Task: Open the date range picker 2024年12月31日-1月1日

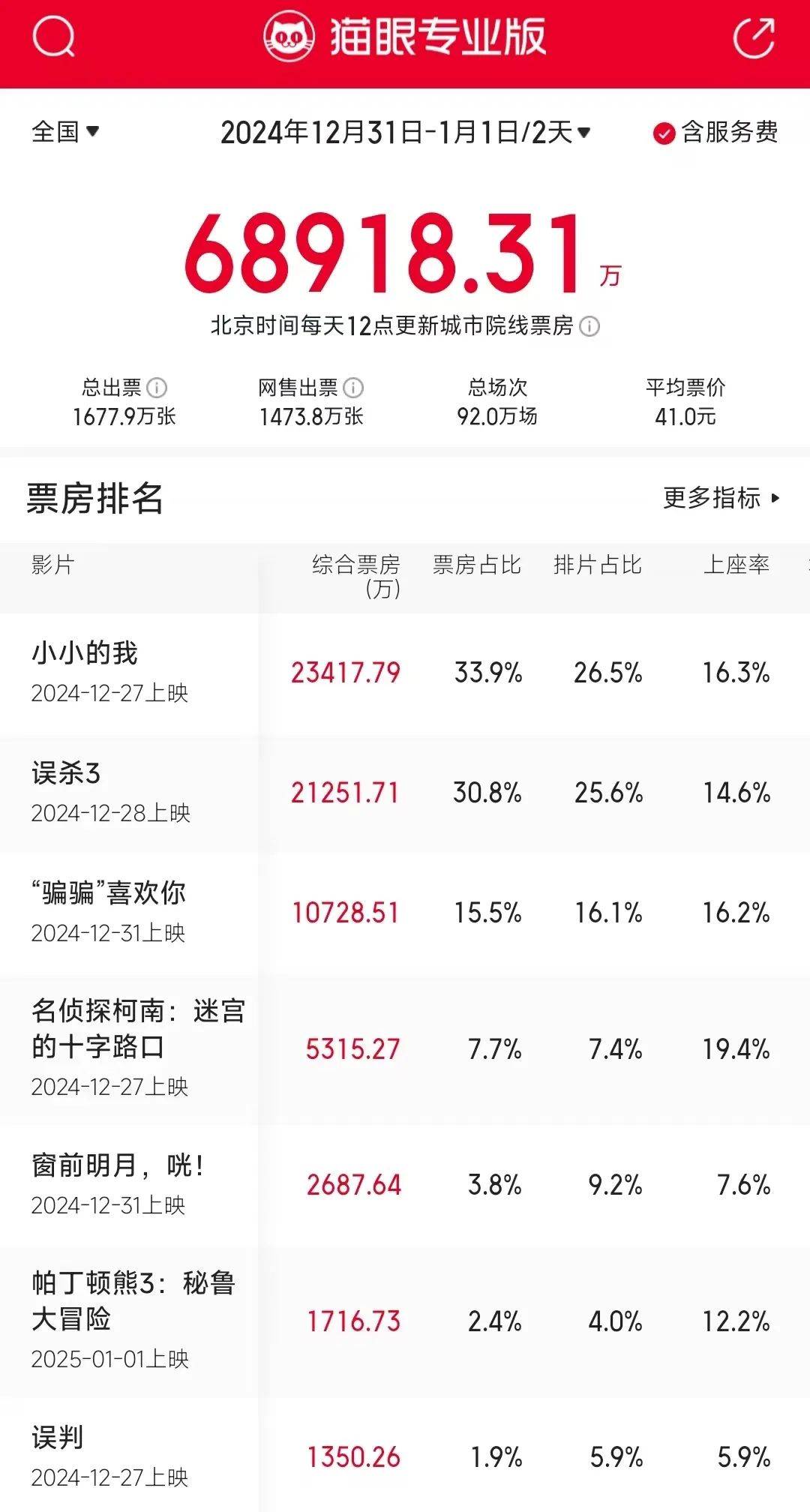Action: pyautogui.click(x=405, y=133)
